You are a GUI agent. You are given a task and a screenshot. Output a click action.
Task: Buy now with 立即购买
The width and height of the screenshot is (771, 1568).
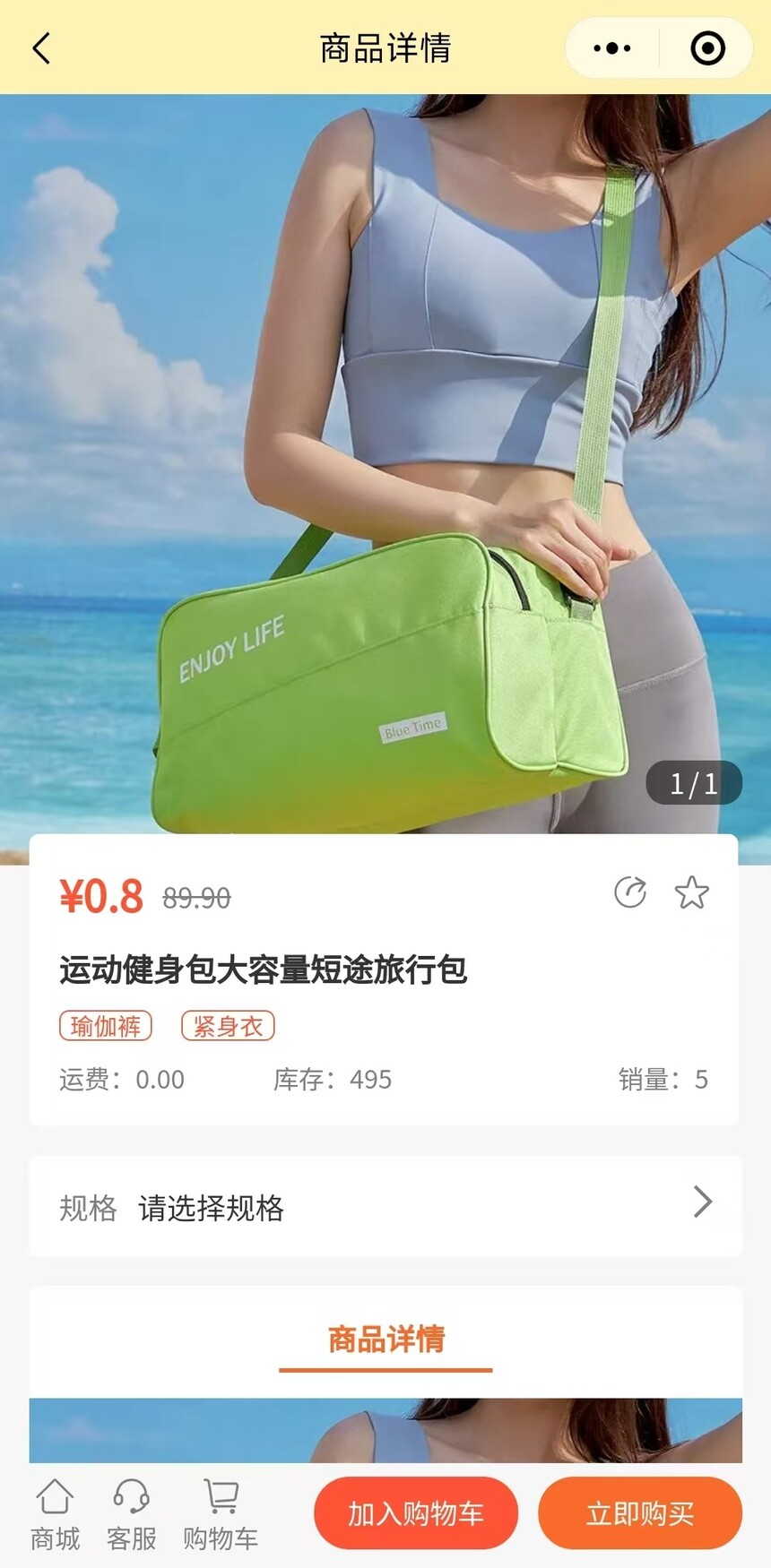[x=640, y=1513]
